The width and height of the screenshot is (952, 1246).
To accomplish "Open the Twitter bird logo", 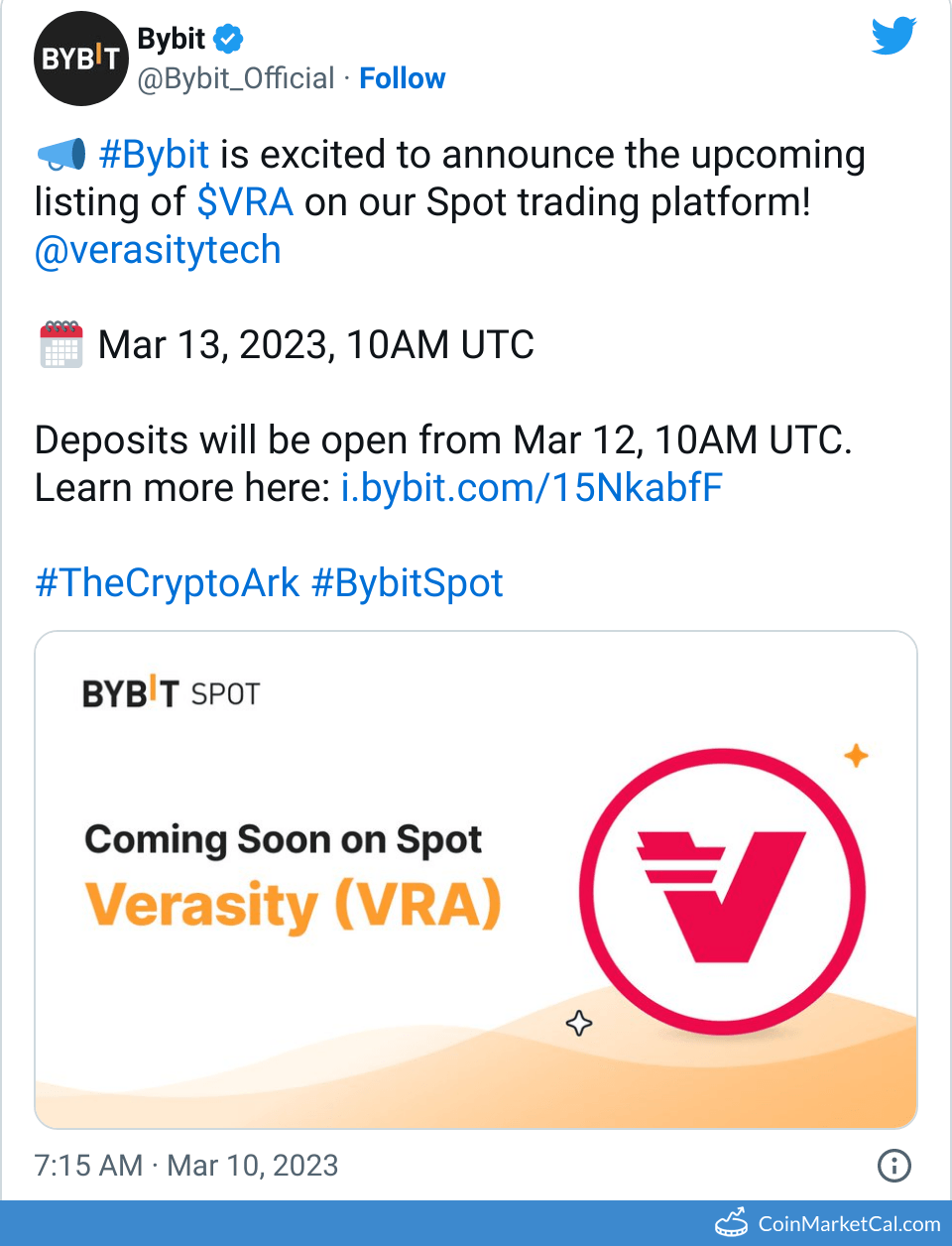I will (893, 37).
